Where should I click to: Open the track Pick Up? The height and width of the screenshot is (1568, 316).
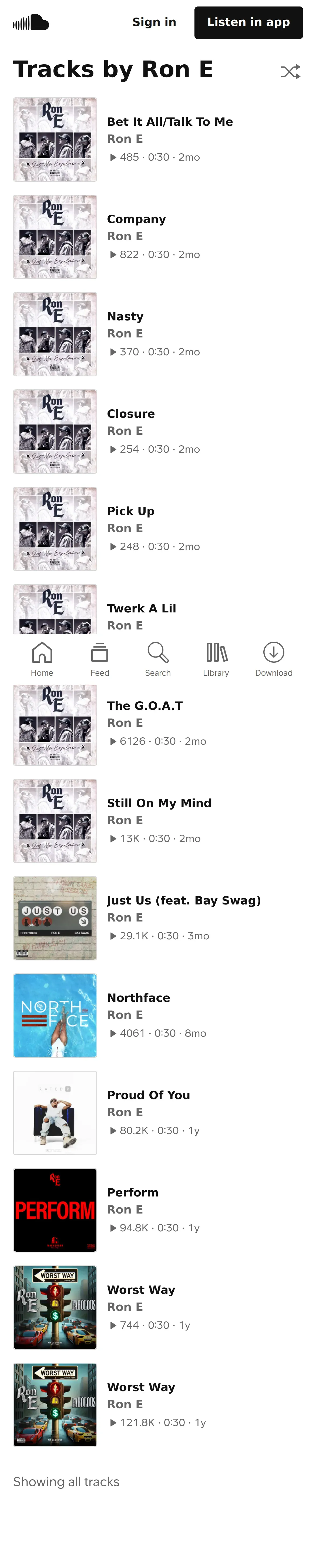click(x=131, y=511)
